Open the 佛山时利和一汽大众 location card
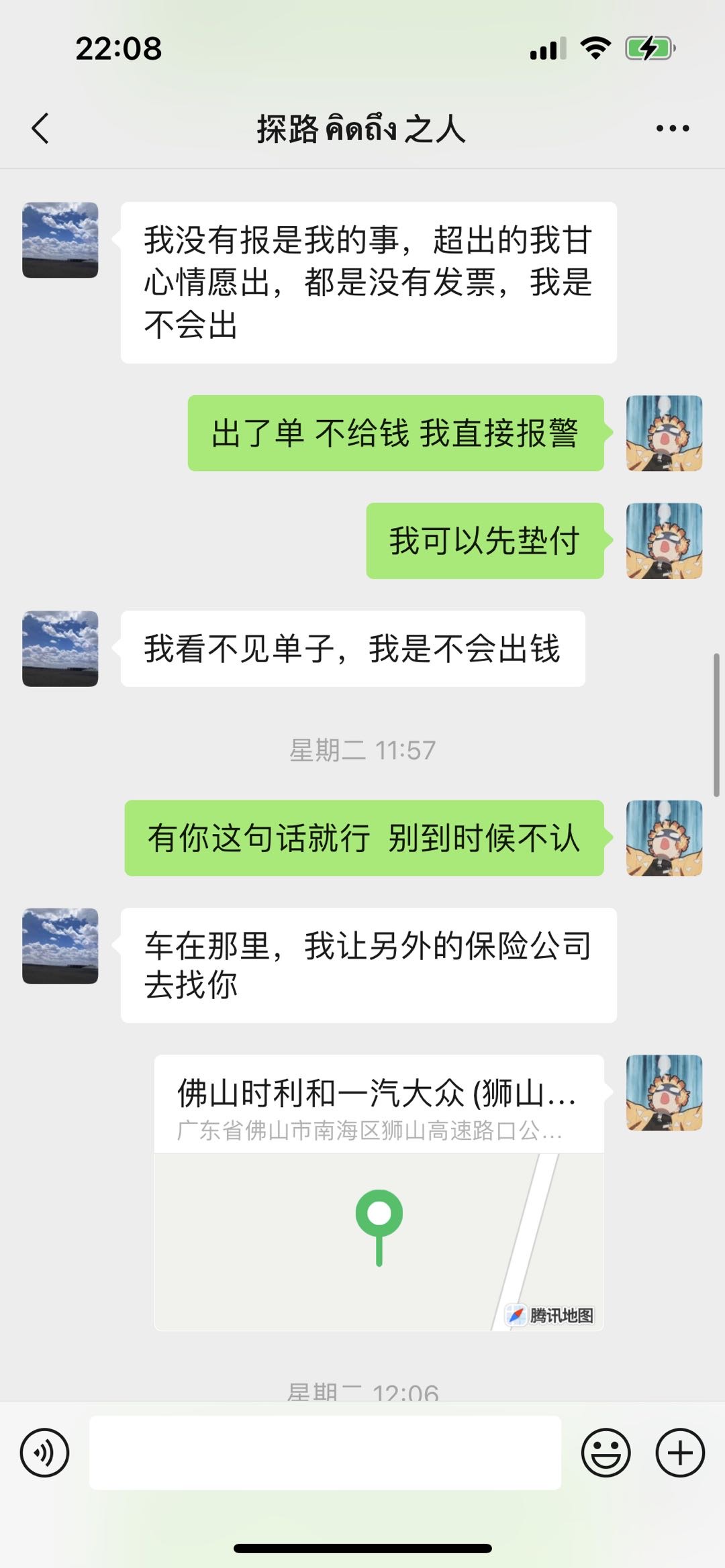 [x=379, y=1192]
